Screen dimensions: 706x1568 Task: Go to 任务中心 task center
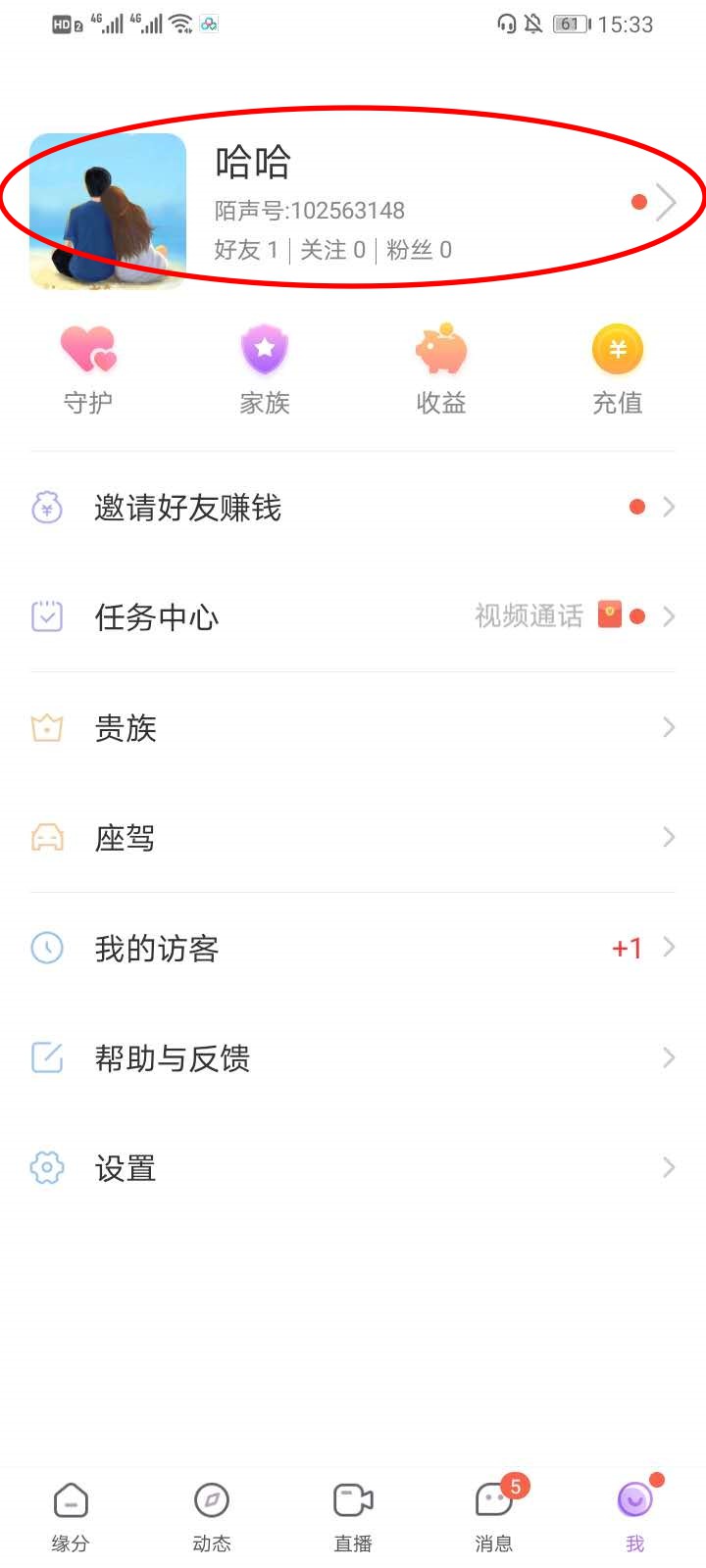pyautogui.click(x=353, y=616)
